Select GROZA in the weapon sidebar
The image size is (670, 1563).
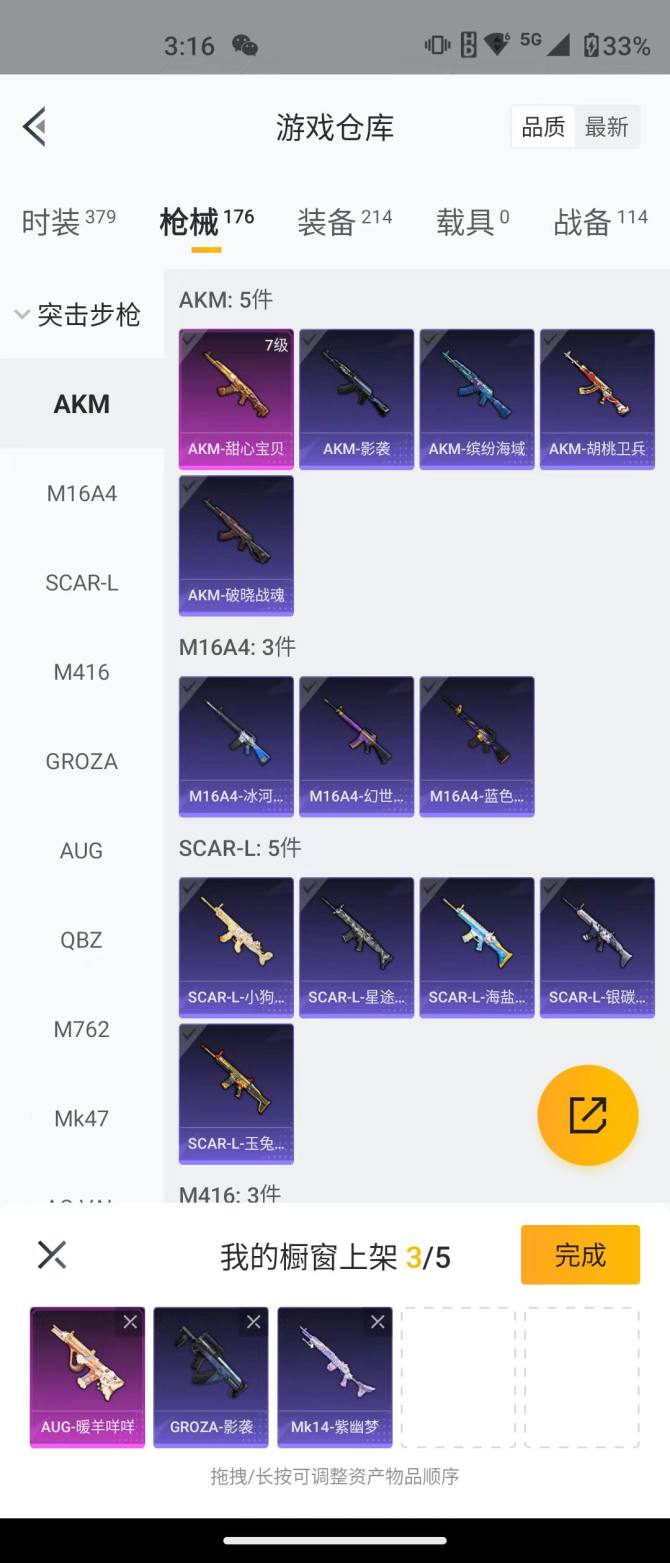82,761
